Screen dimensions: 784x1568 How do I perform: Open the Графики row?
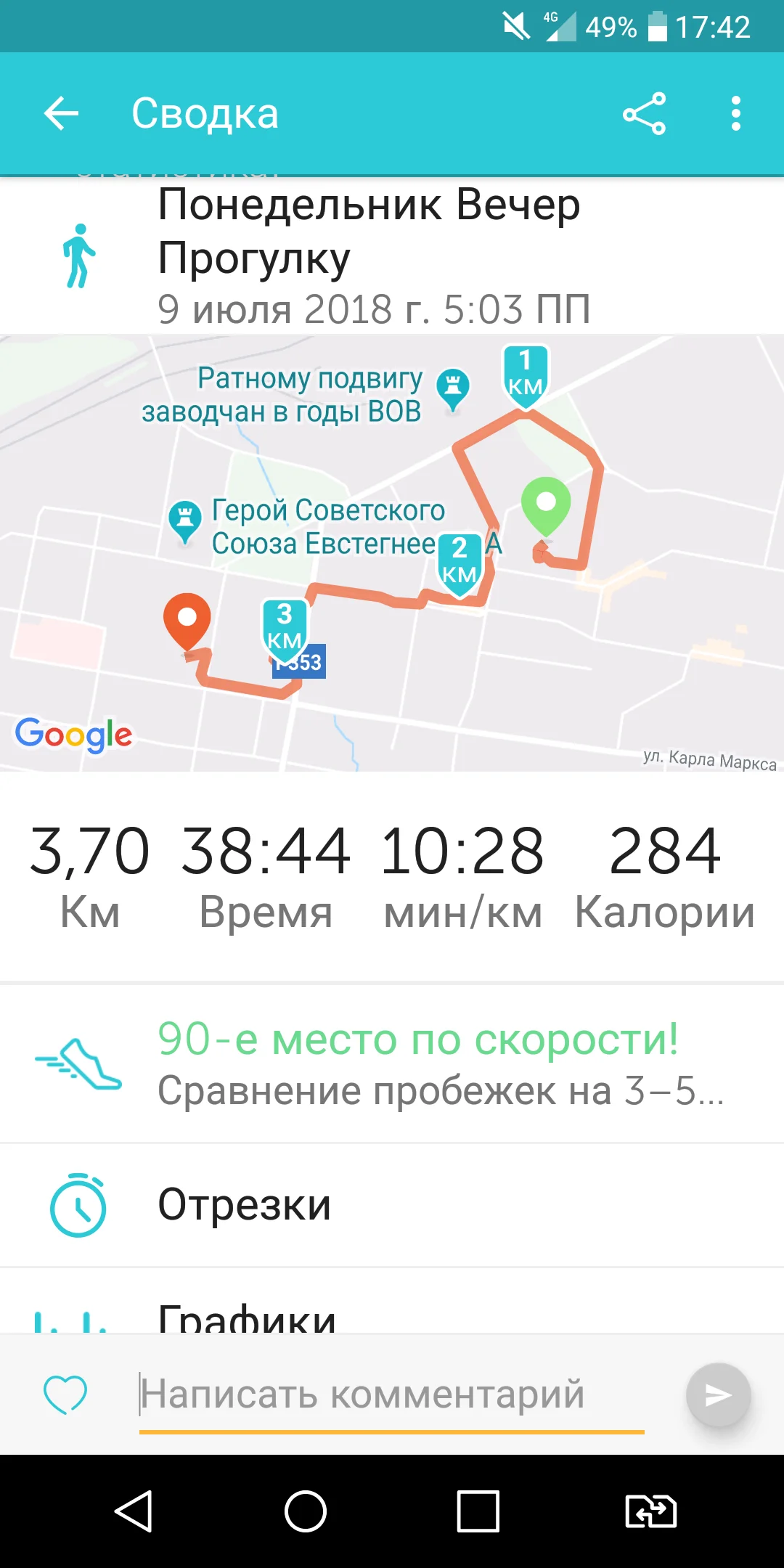[392, 1312]
